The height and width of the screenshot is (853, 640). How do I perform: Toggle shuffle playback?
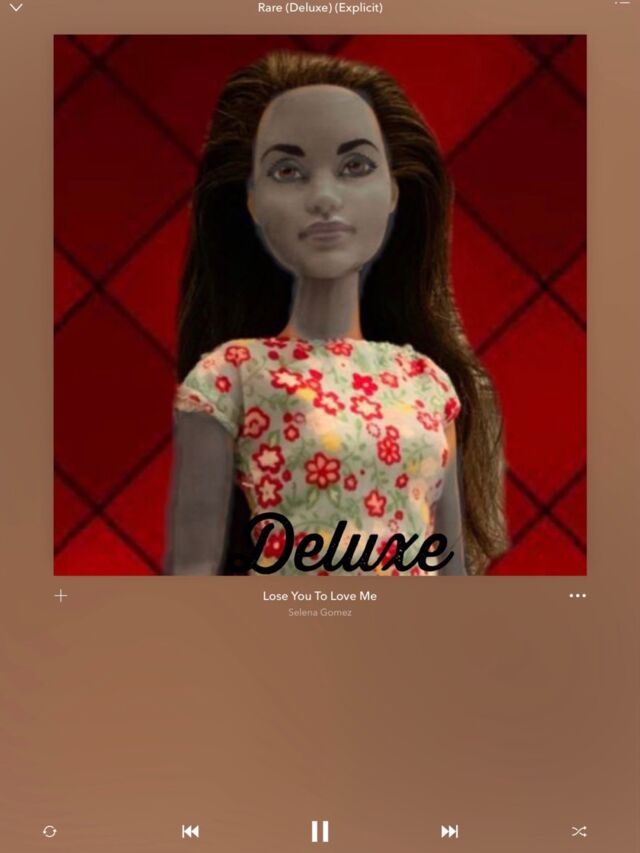point(579,831)
